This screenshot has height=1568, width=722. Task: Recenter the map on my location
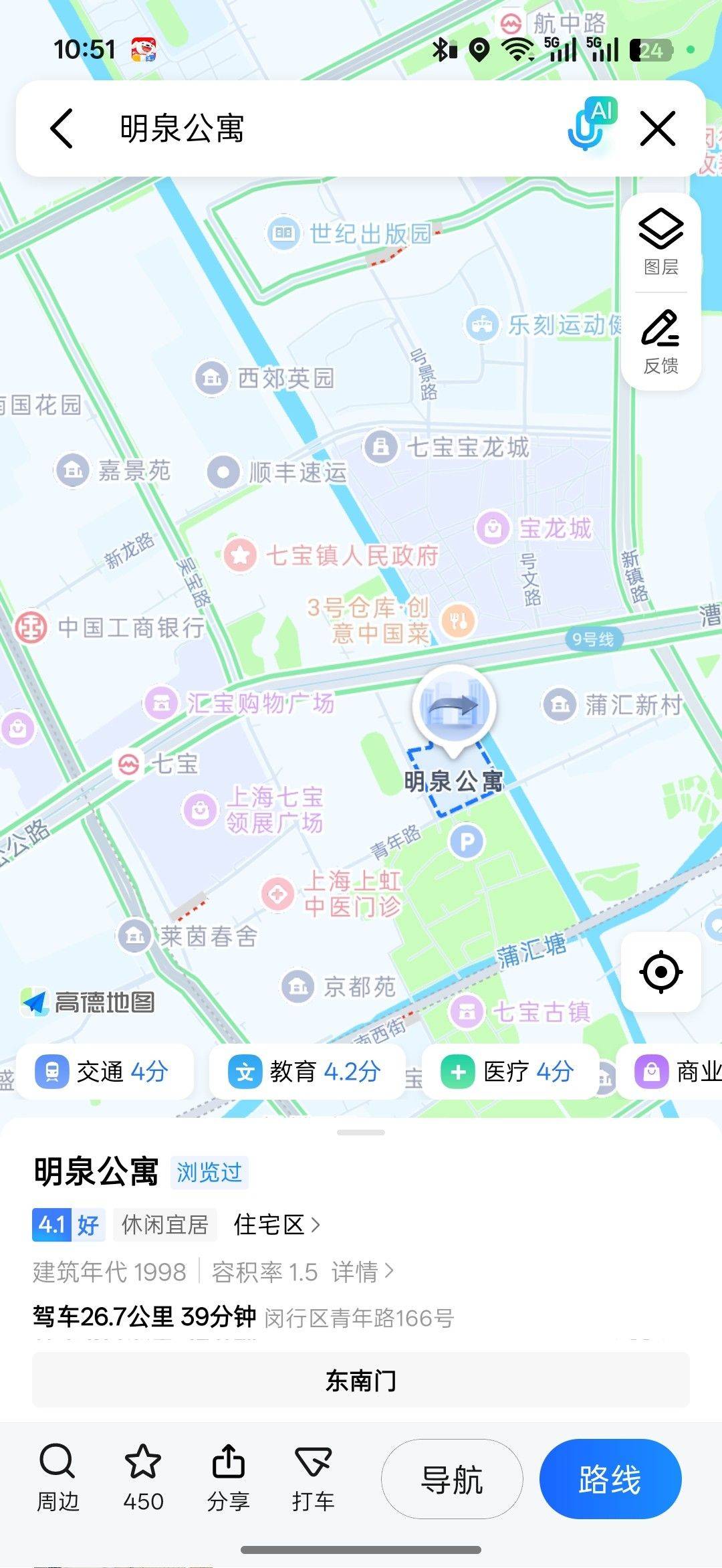pyautogui.click(x=660, y=971)
